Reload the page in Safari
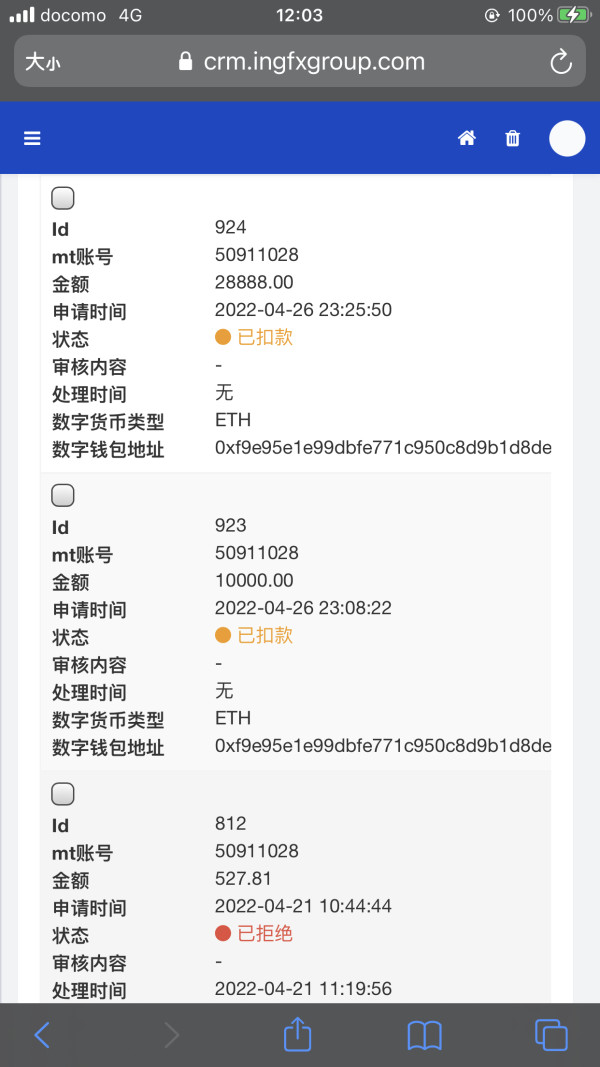The width and height of the screenshot is (600, 1067). (x=561, y=62)
